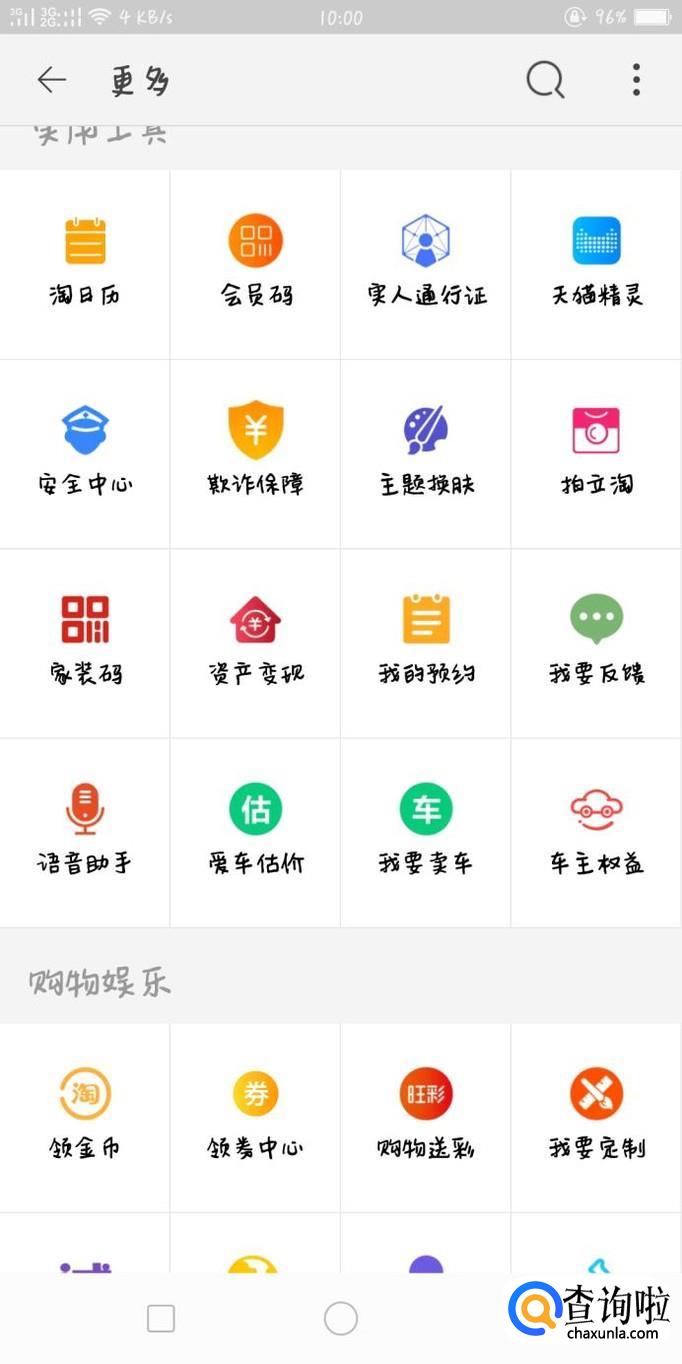Open the three-dot overflow menu

click(636, 80)
